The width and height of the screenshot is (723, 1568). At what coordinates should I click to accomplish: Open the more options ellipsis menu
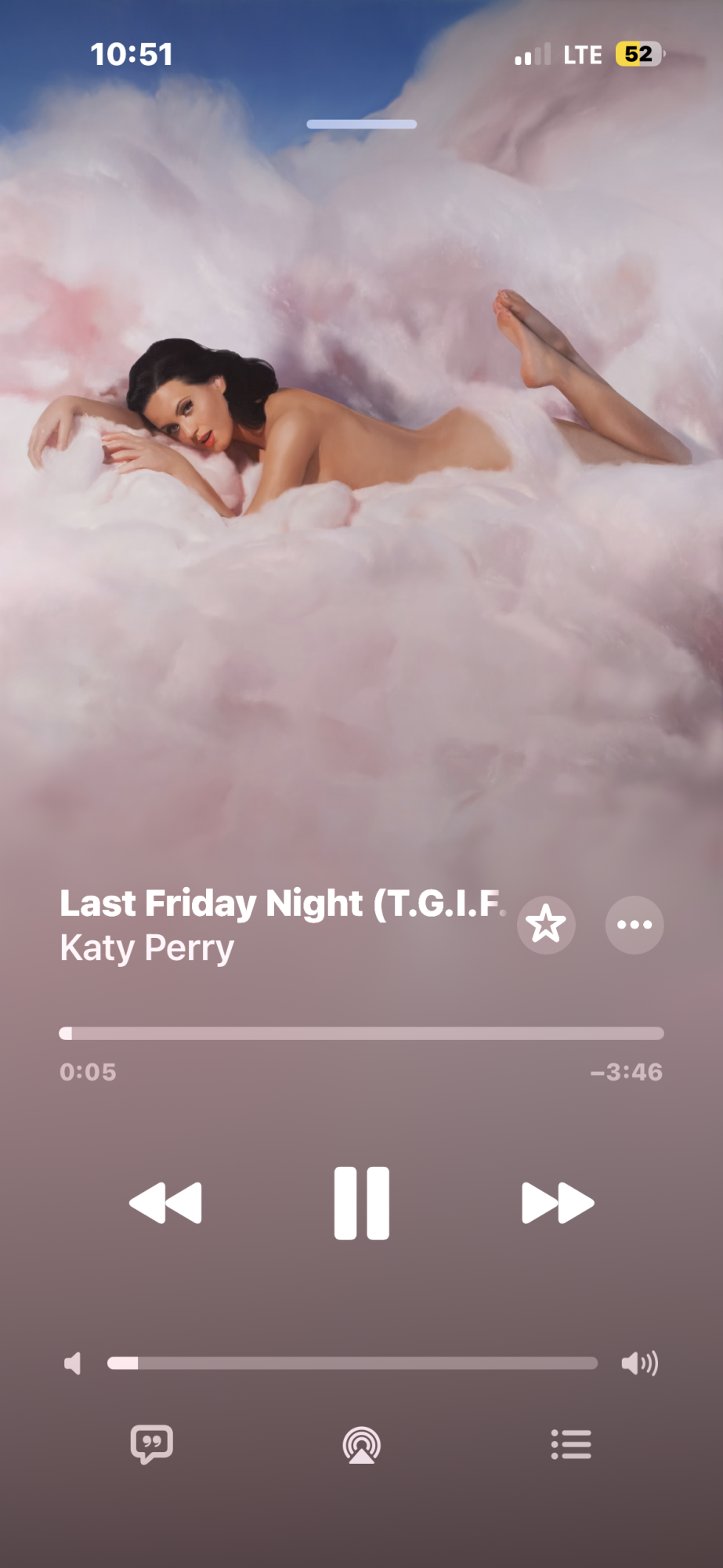[634, 925]
